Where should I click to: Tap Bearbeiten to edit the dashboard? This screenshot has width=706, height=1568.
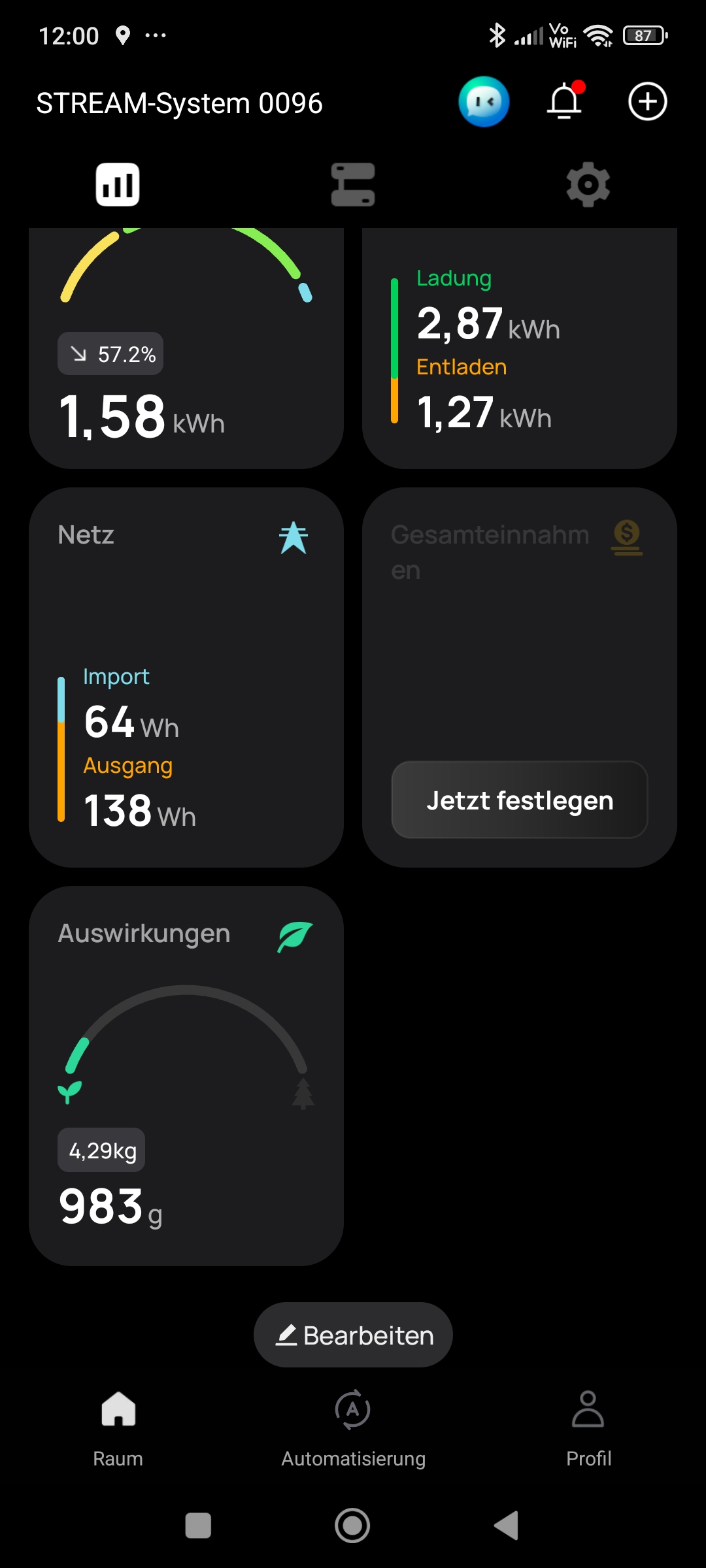point(353,1335)
